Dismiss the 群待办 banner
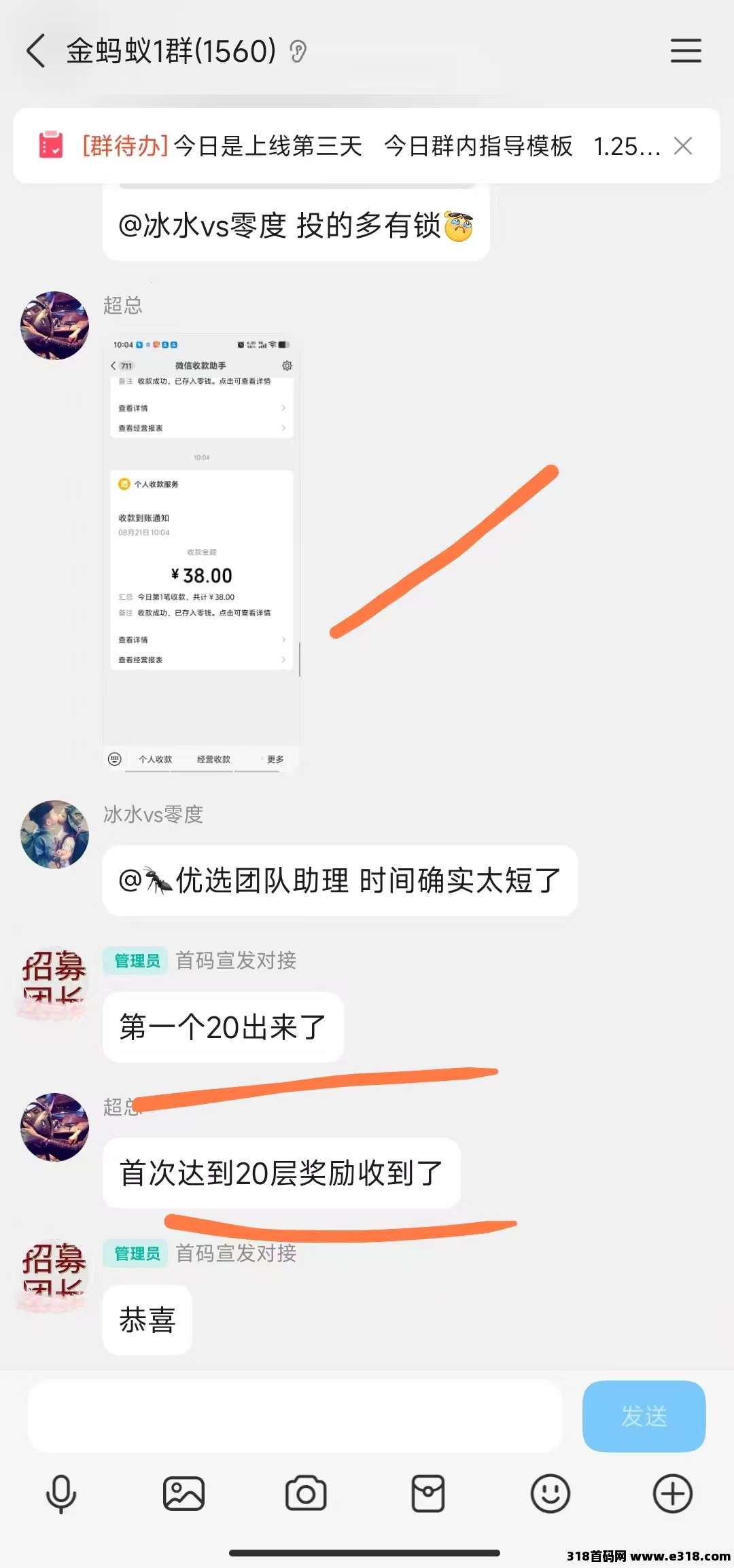734x1568 pixels. (683, 145)
